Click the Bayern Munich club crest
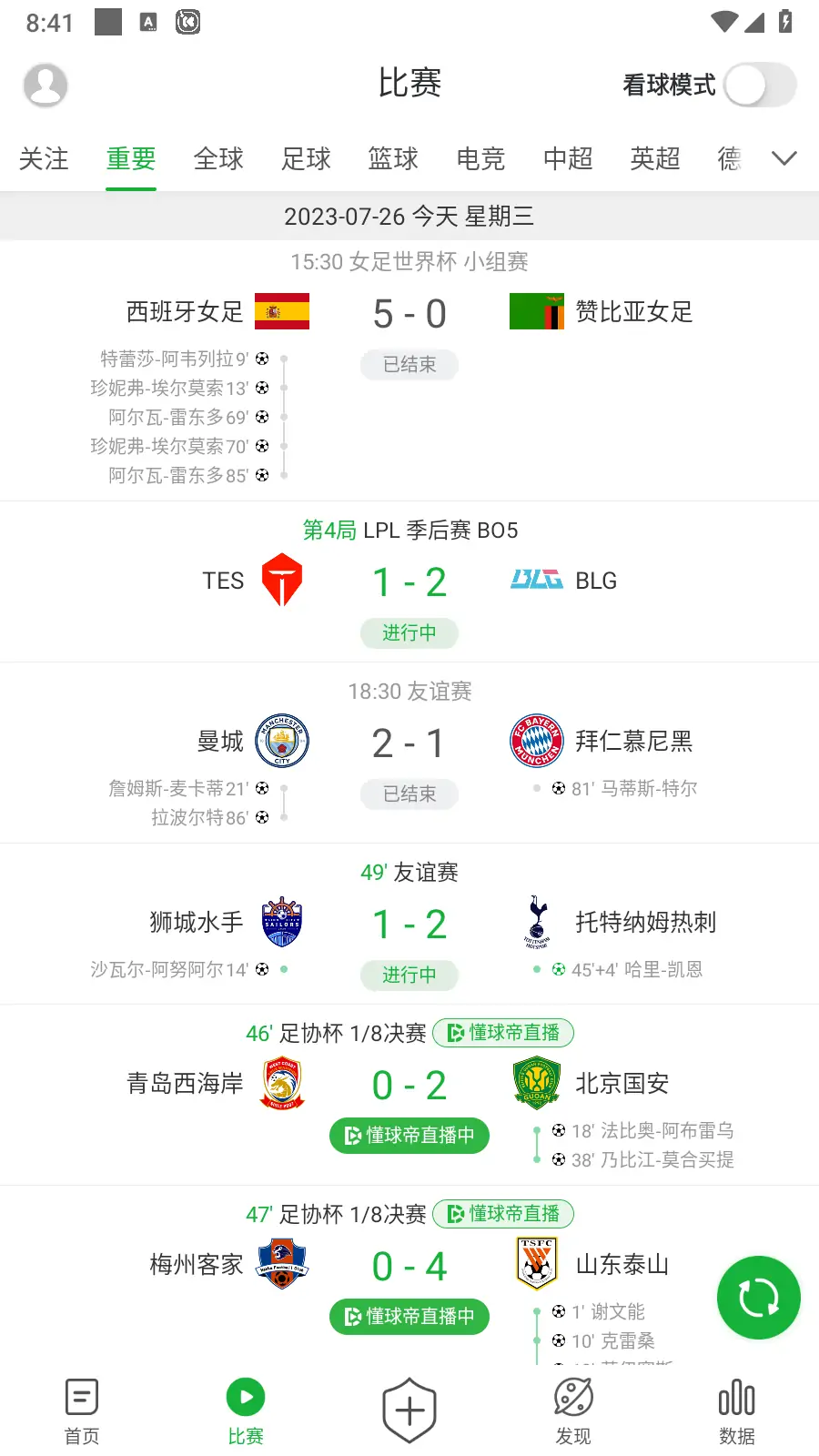The width and height of the screenshot is (819, 1456). [x=536, y=741]
